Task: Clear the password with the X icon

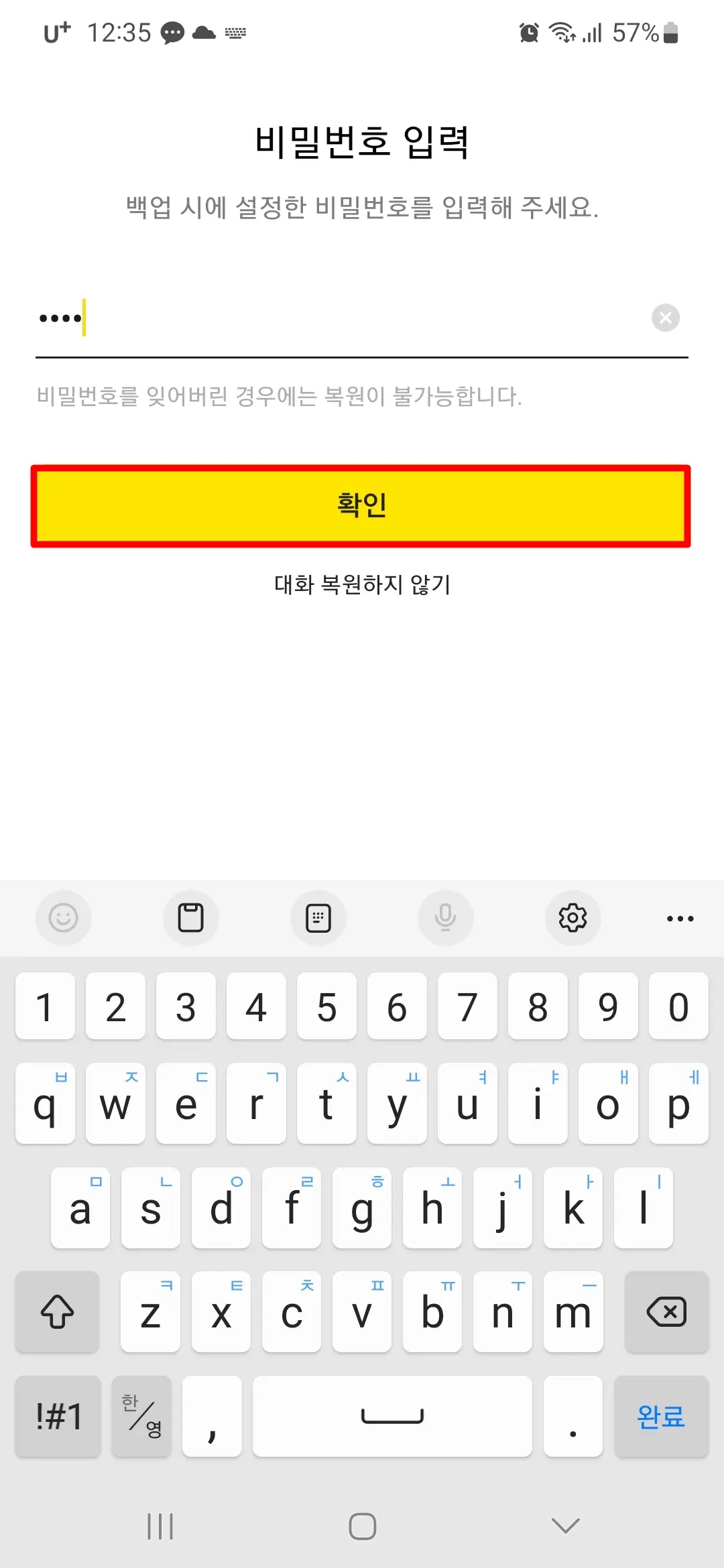Action: click(666, 318)
